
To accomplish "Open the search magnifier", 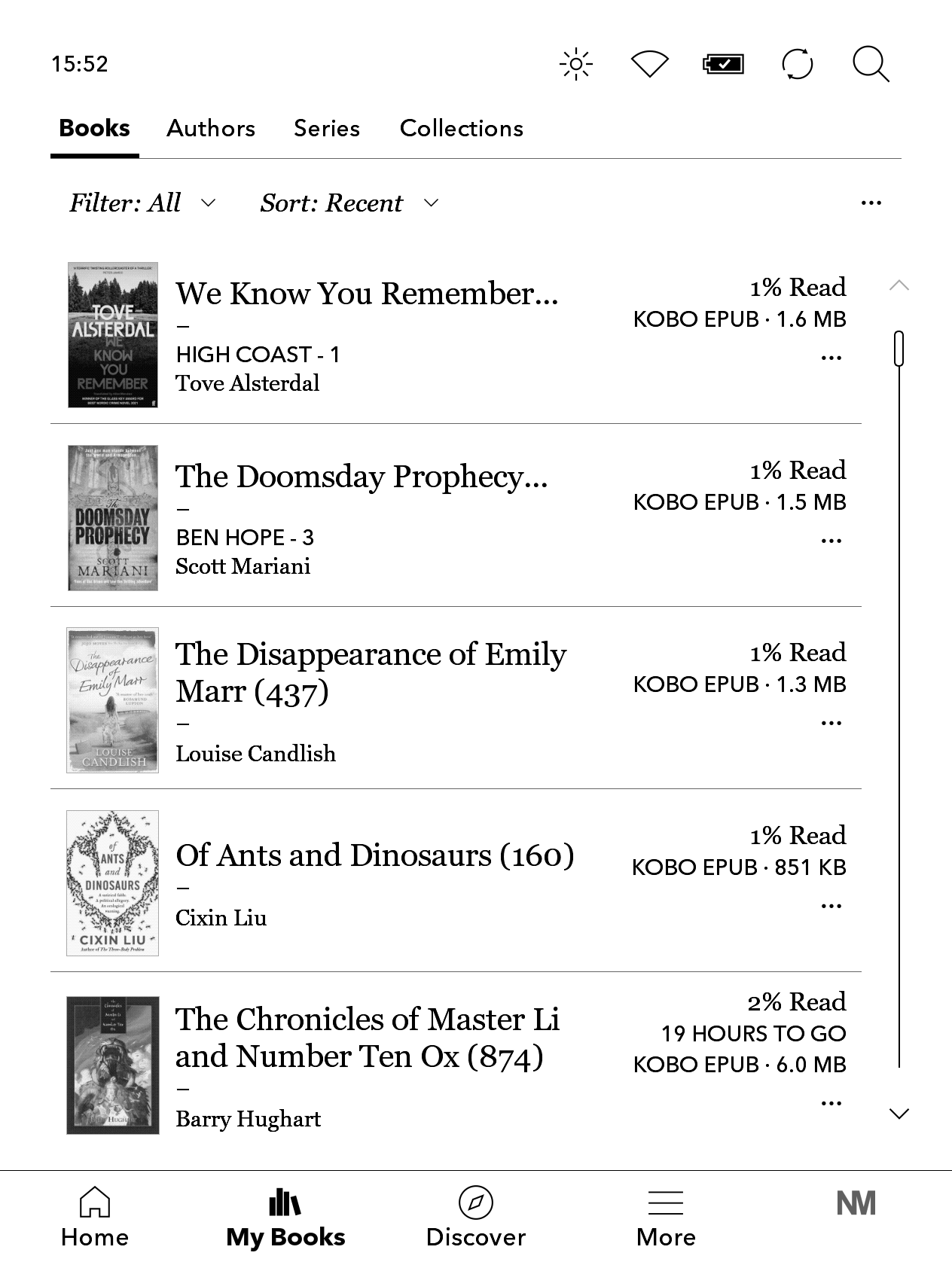I will coord(871,64).
